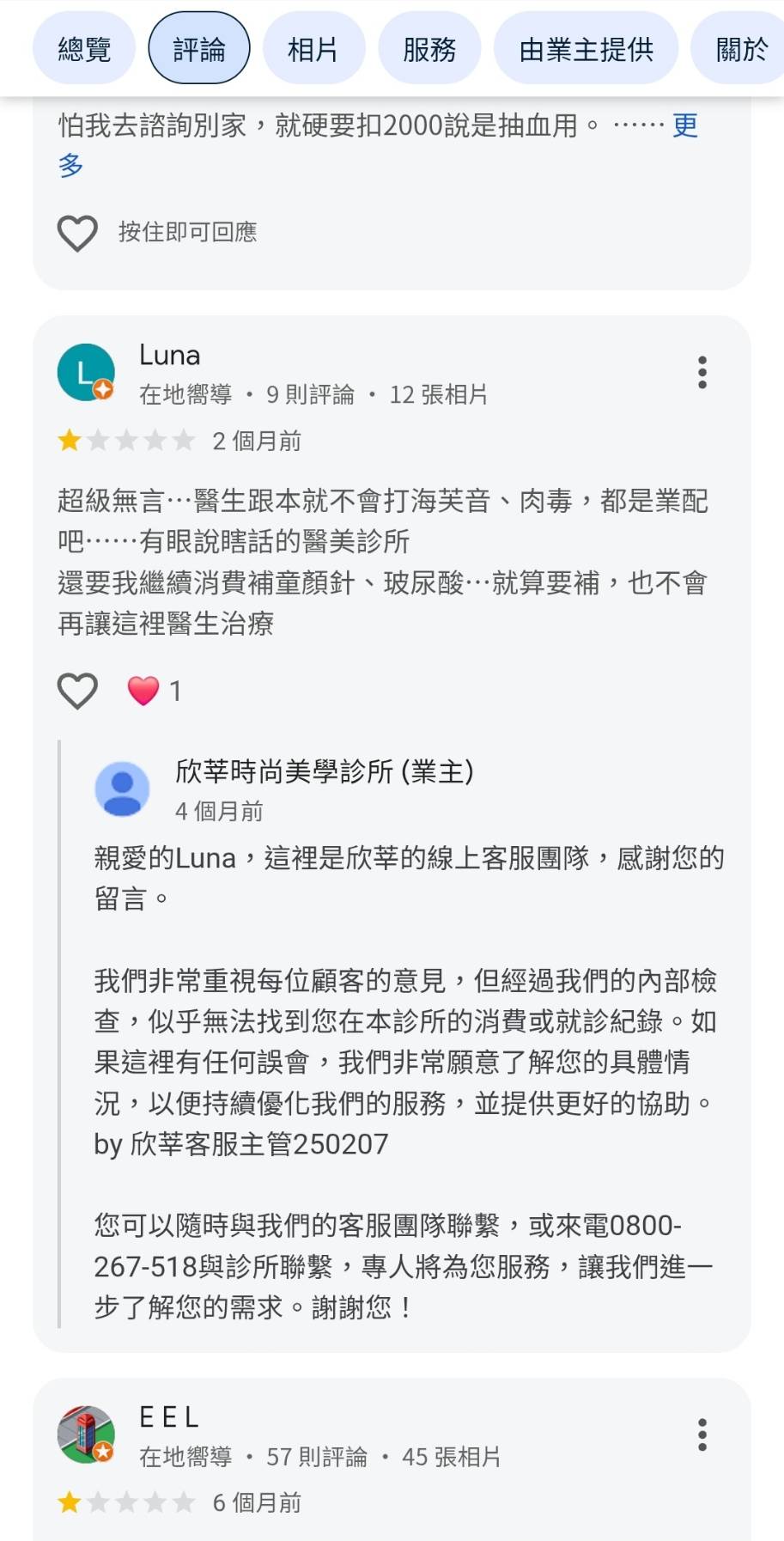Select the 評論 tab
This screenshot has height=1541, width=784.
pos(199,49)
